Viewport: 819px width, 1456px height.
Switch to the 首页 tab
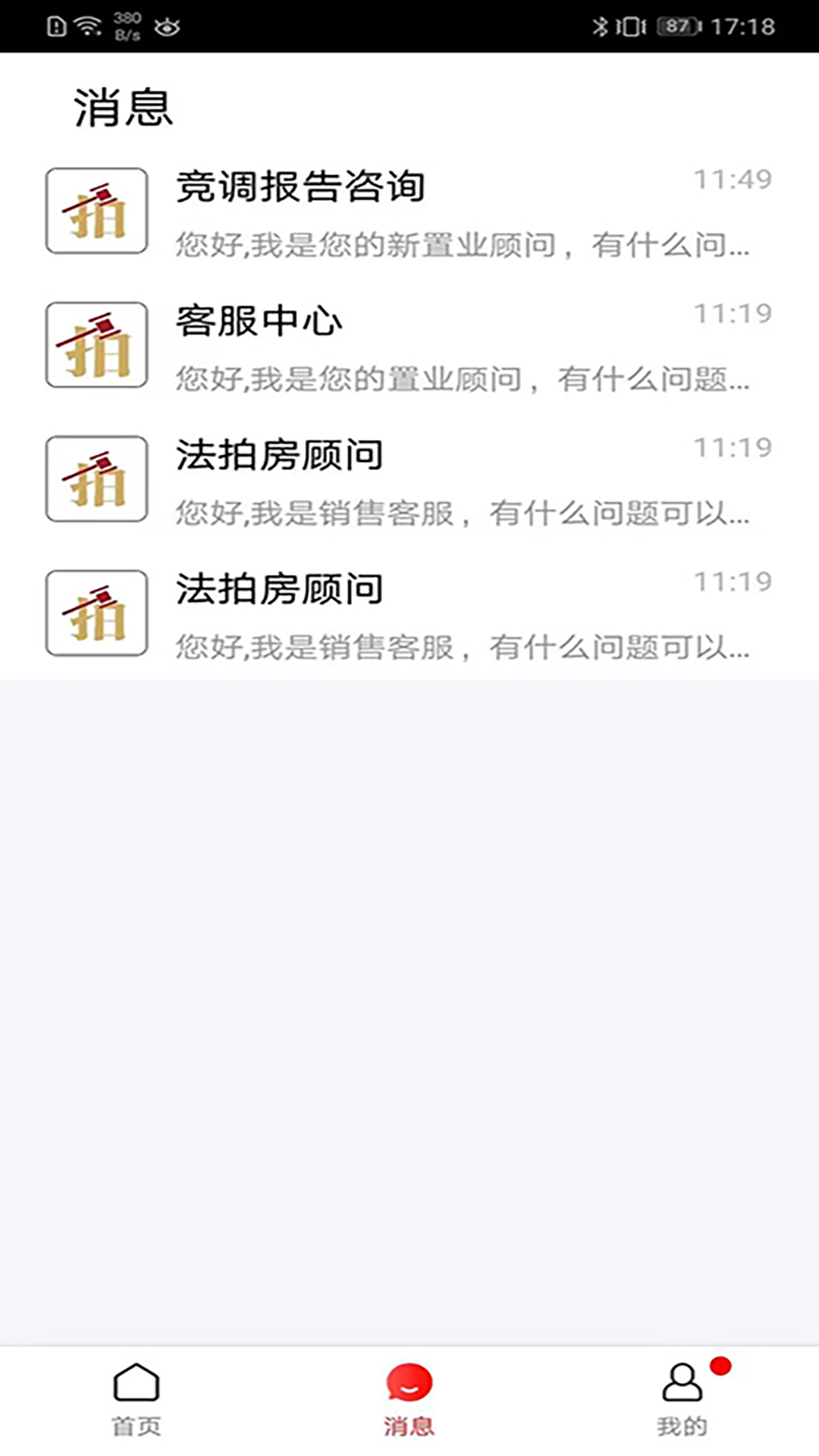pyautogui.click(x=136, y=1399)
